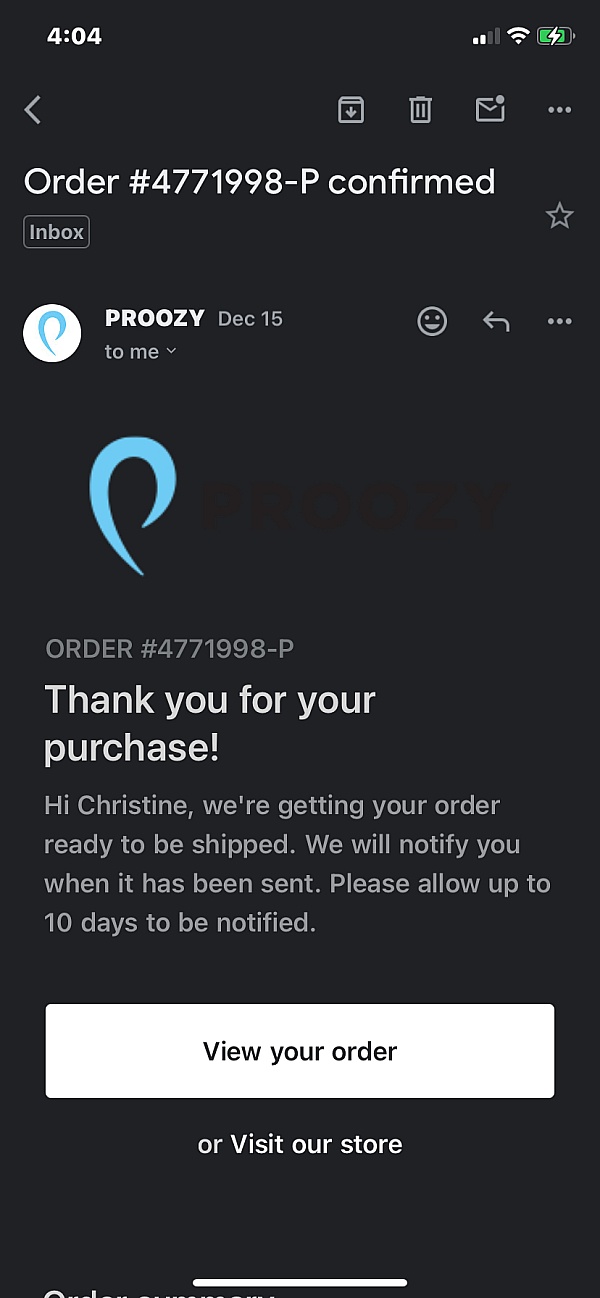Star the order confirmation email

[x=560, y=216]
